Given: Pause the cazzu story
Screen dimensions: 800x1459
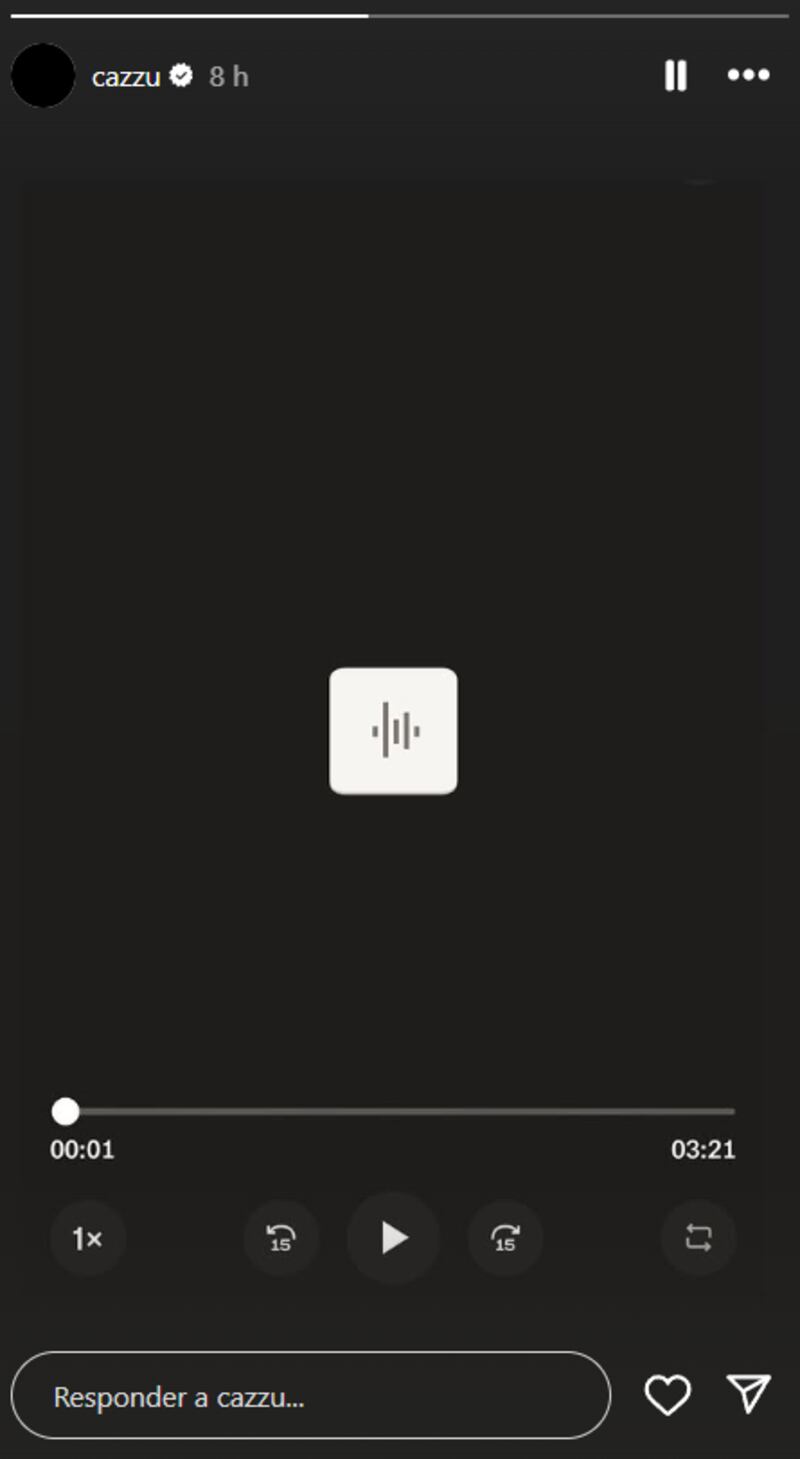Looking at the screenshot, I should click(676, 76).
